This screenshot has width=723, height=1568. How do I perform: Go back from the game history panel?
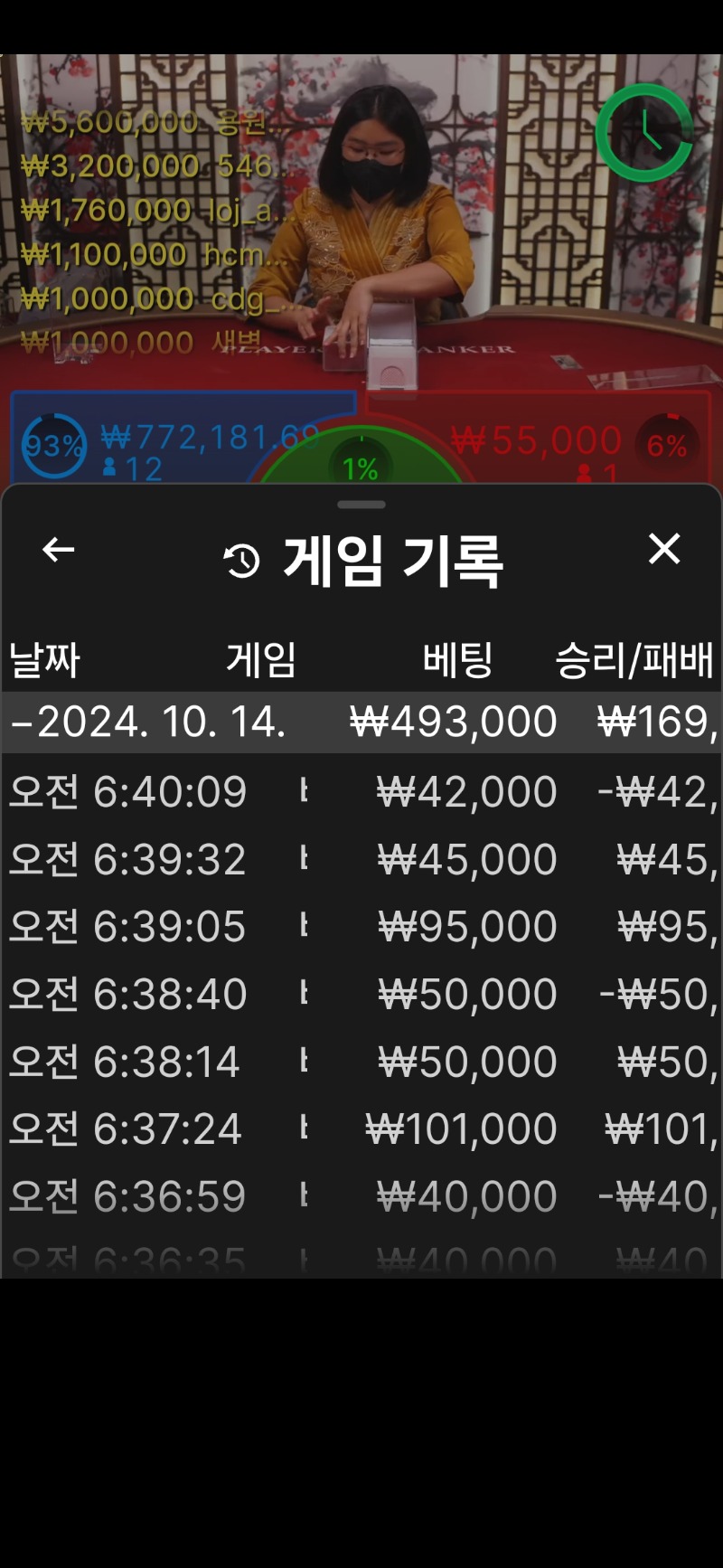coord(59,549)
